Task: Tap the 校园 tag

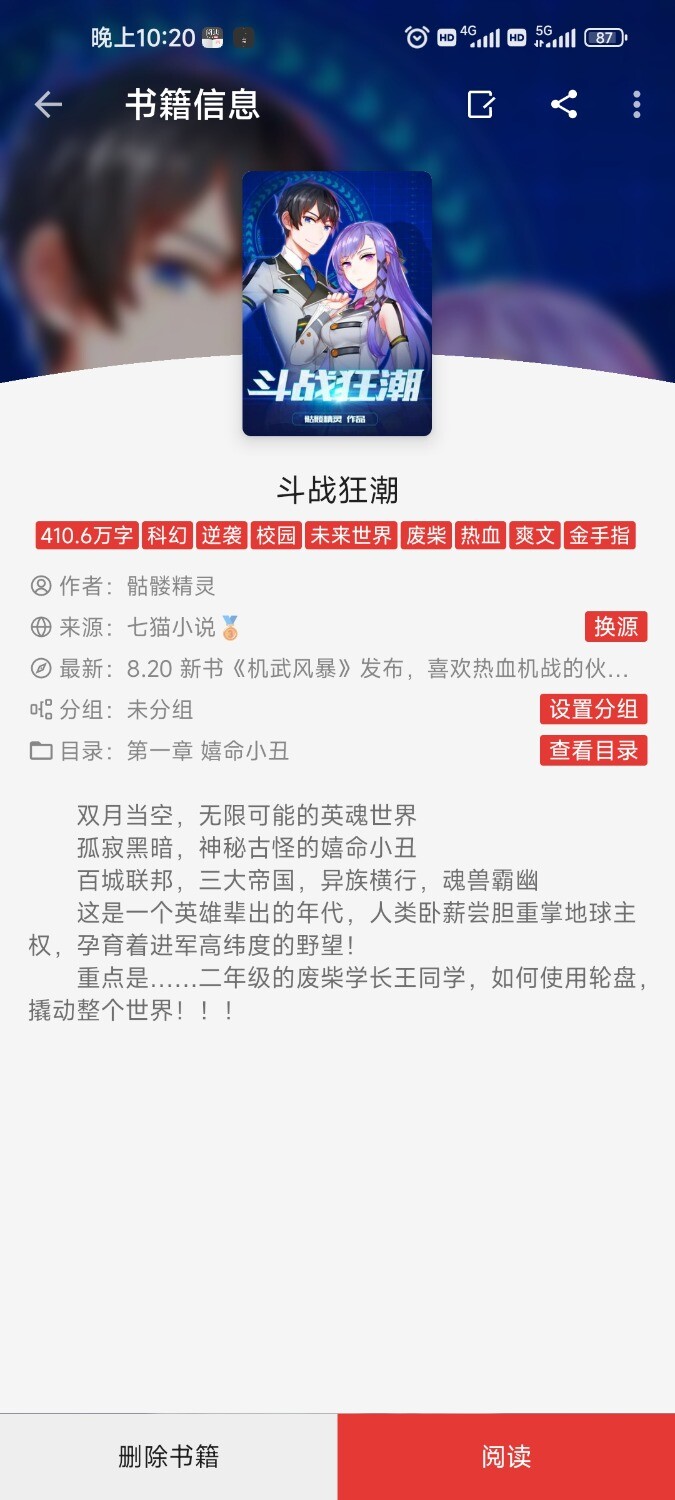Action: 276,535
